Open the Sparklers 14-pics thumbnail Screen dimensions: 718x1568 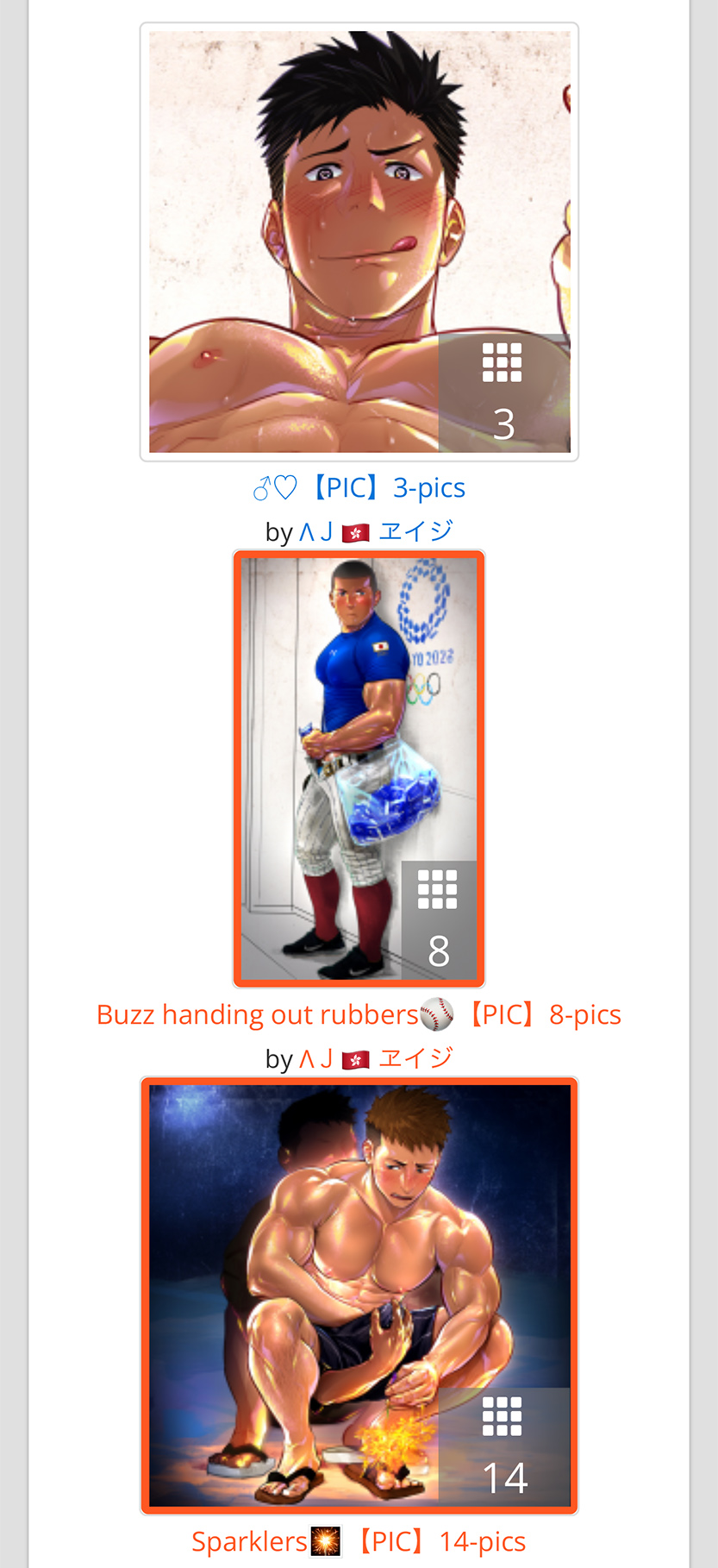click(359, 1295)
